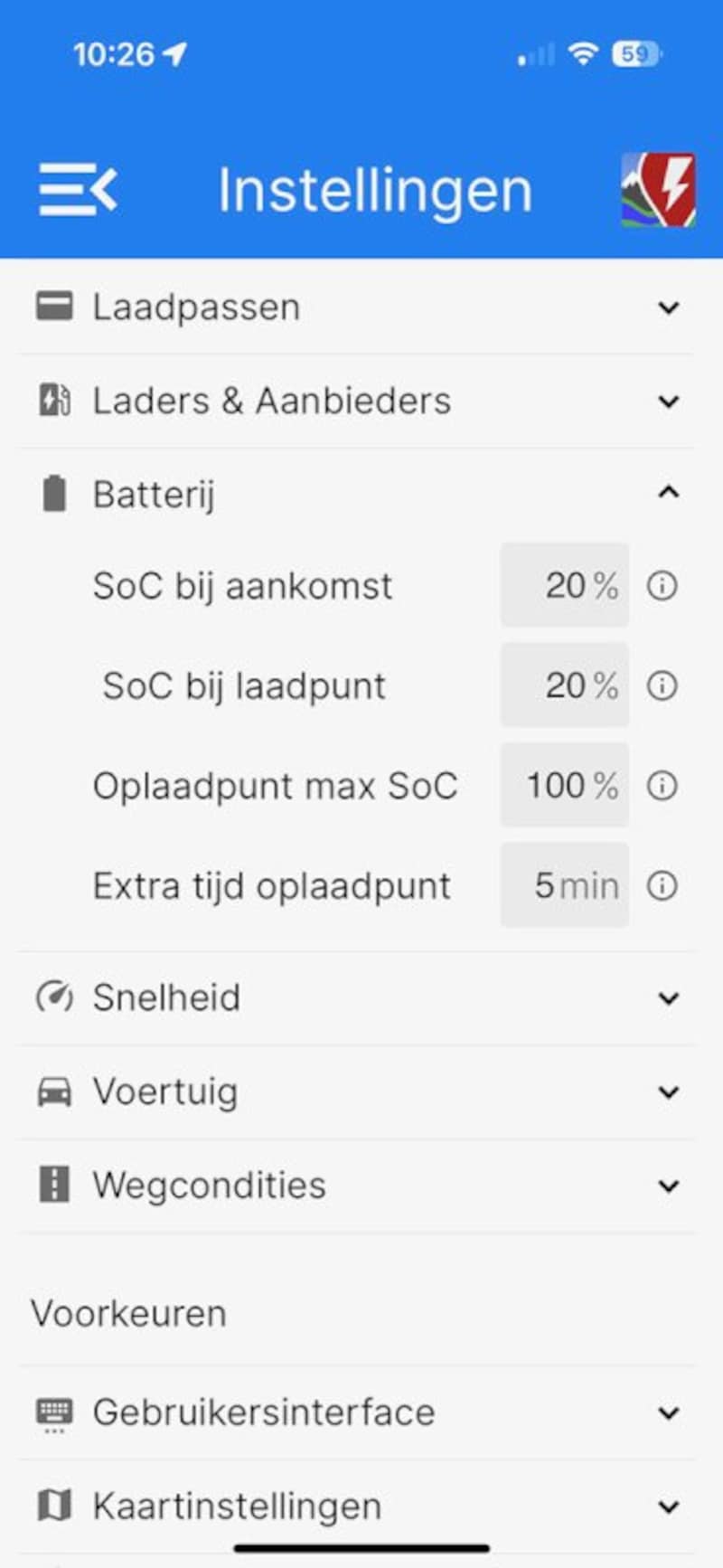Edit Extra tijd oplaadpunt minutes
Screen dimensions: 723x1568
(x=565, y=885)
